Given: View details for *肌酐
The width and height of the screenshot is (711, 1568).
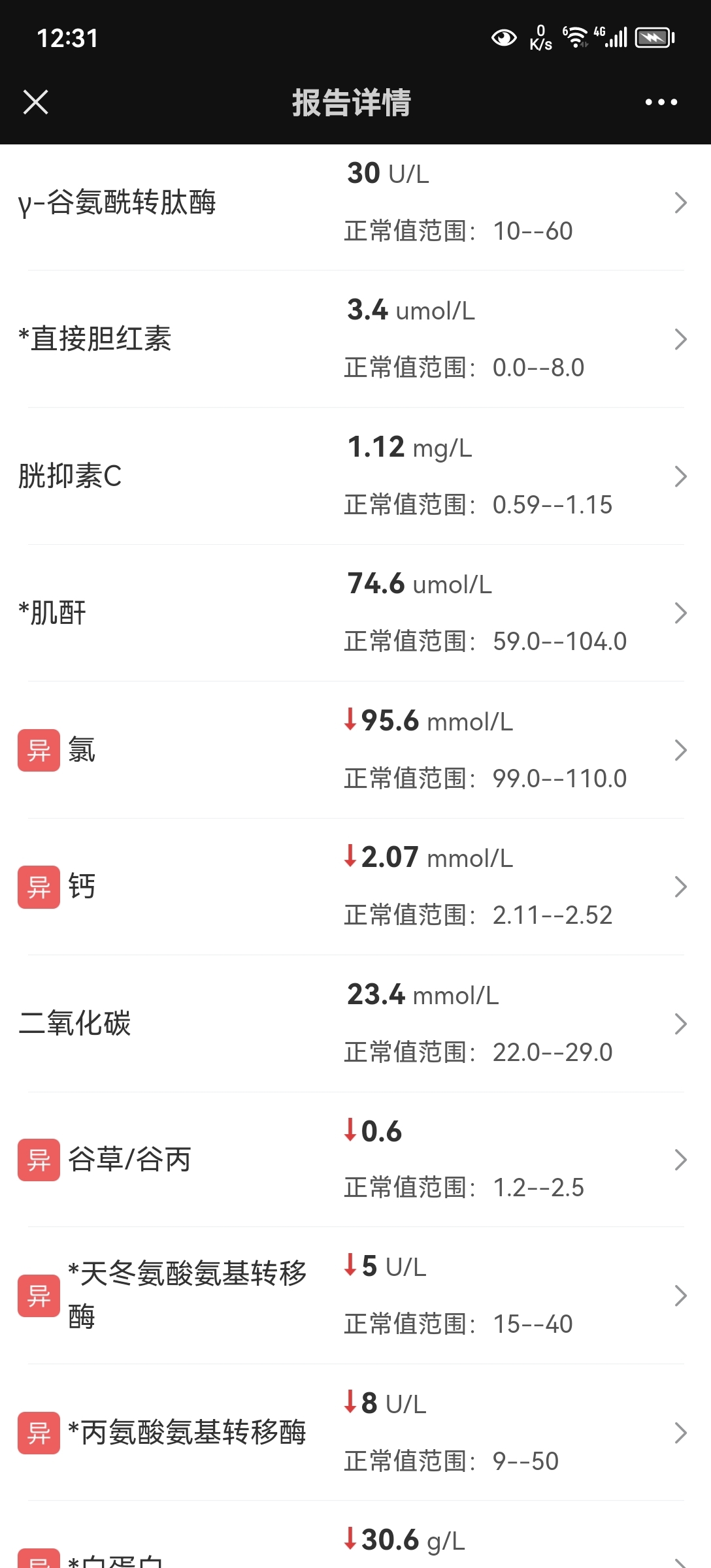Looking at the screenshot, I should point(355,613).
